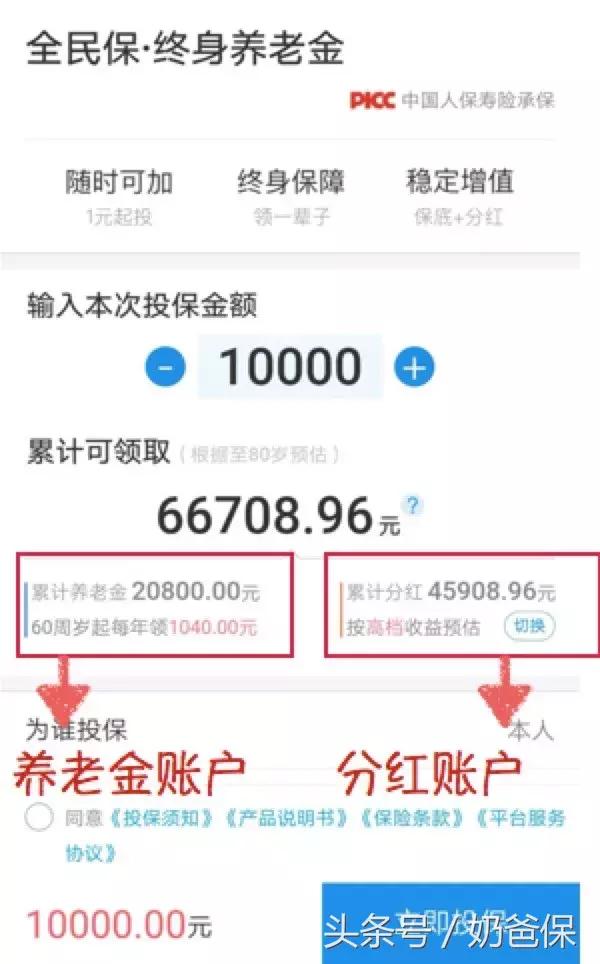Viewport: 600px width, 964px height.
Task: Open the question mark help next to 66708.96元
Action: (413, 506)
